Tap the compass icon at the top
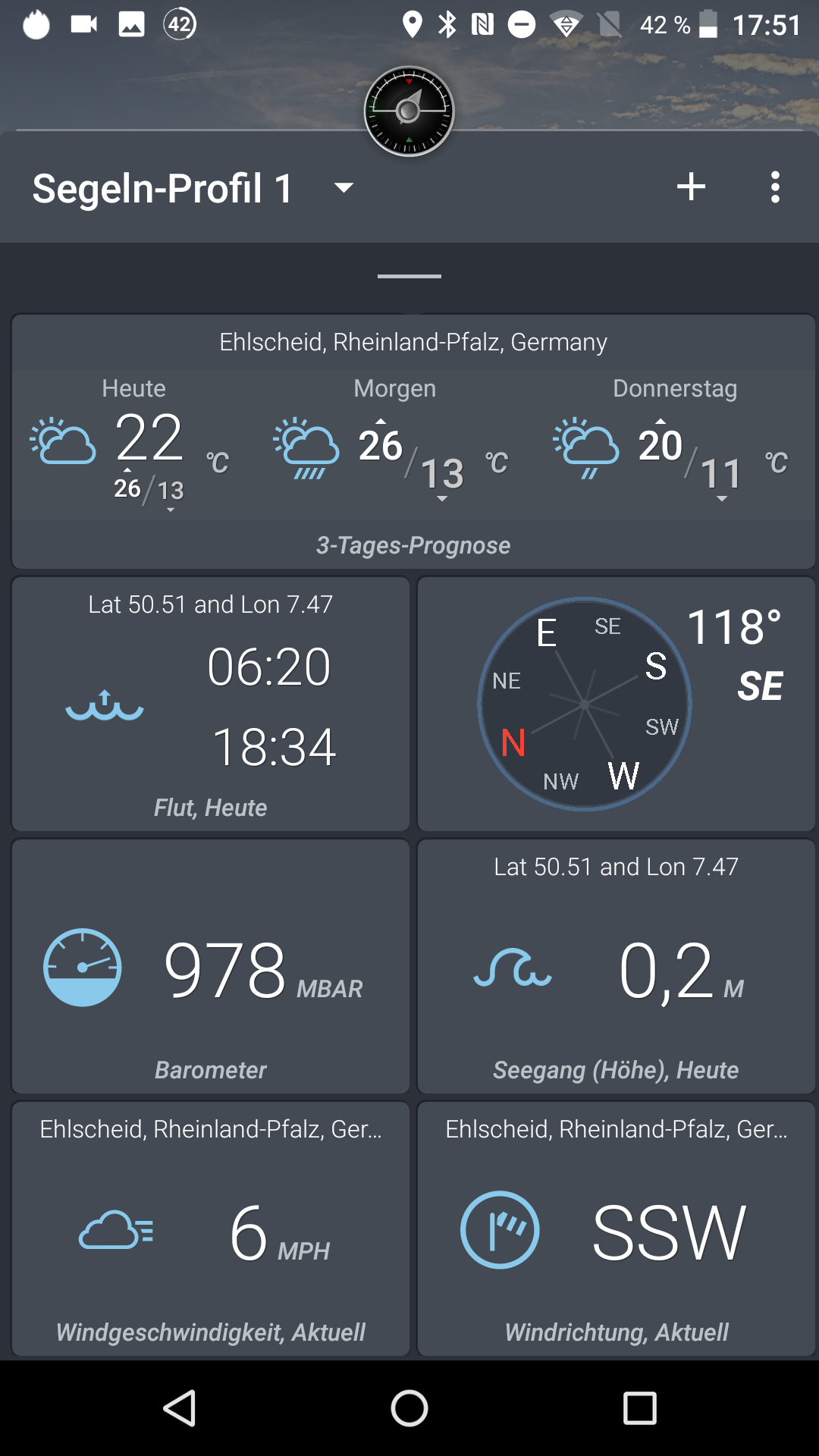The width and height of the screenshot is (819, 1456). coord(409,111)
